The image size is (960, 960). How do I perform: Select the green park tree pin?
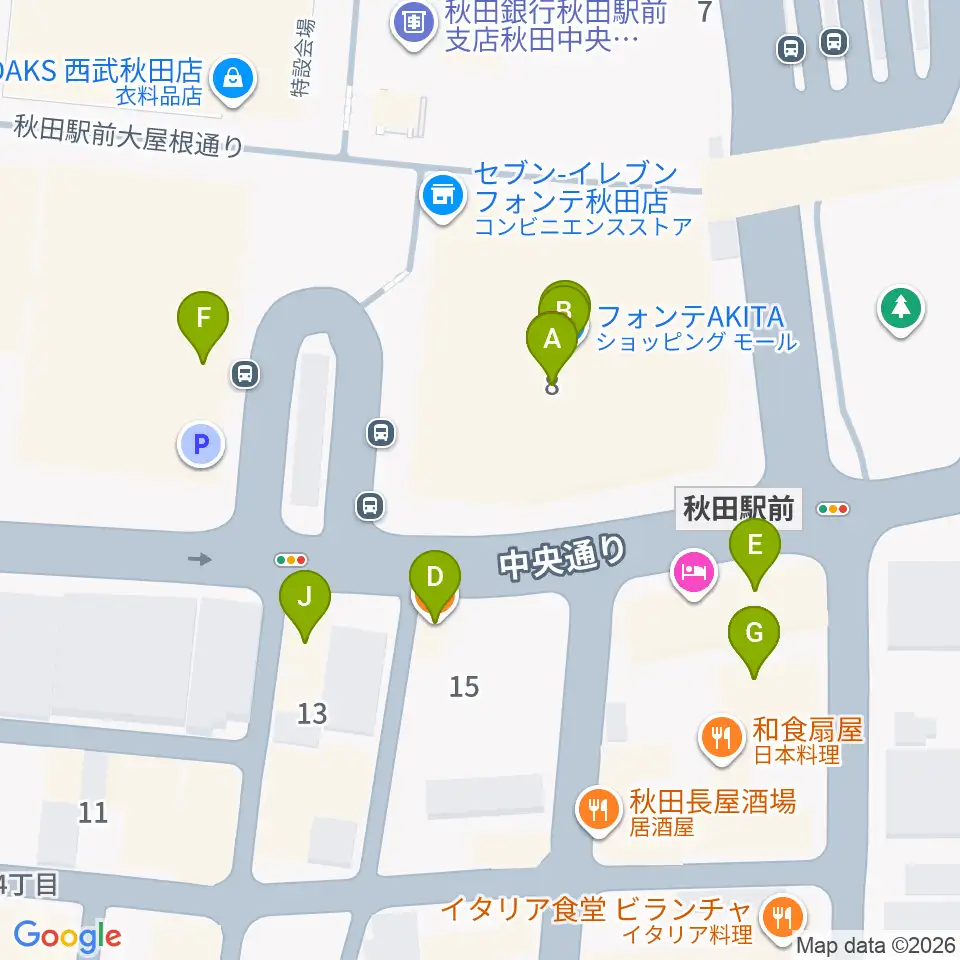pos(901,310)
